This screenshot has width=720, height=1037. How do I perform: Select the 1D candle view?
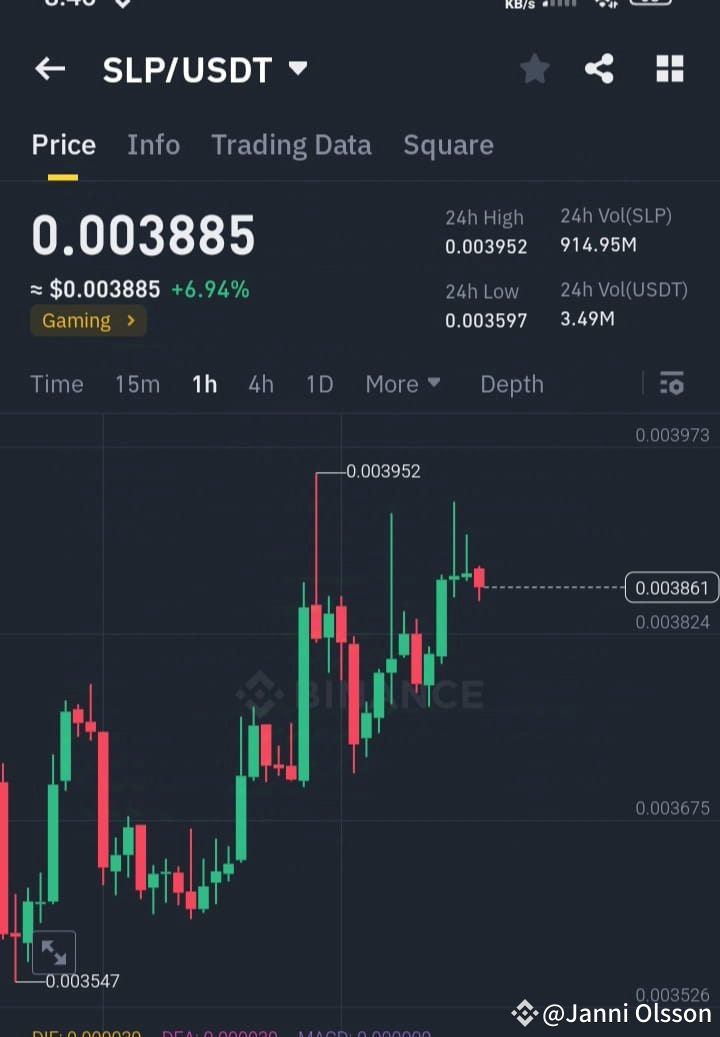pos(319,384)
